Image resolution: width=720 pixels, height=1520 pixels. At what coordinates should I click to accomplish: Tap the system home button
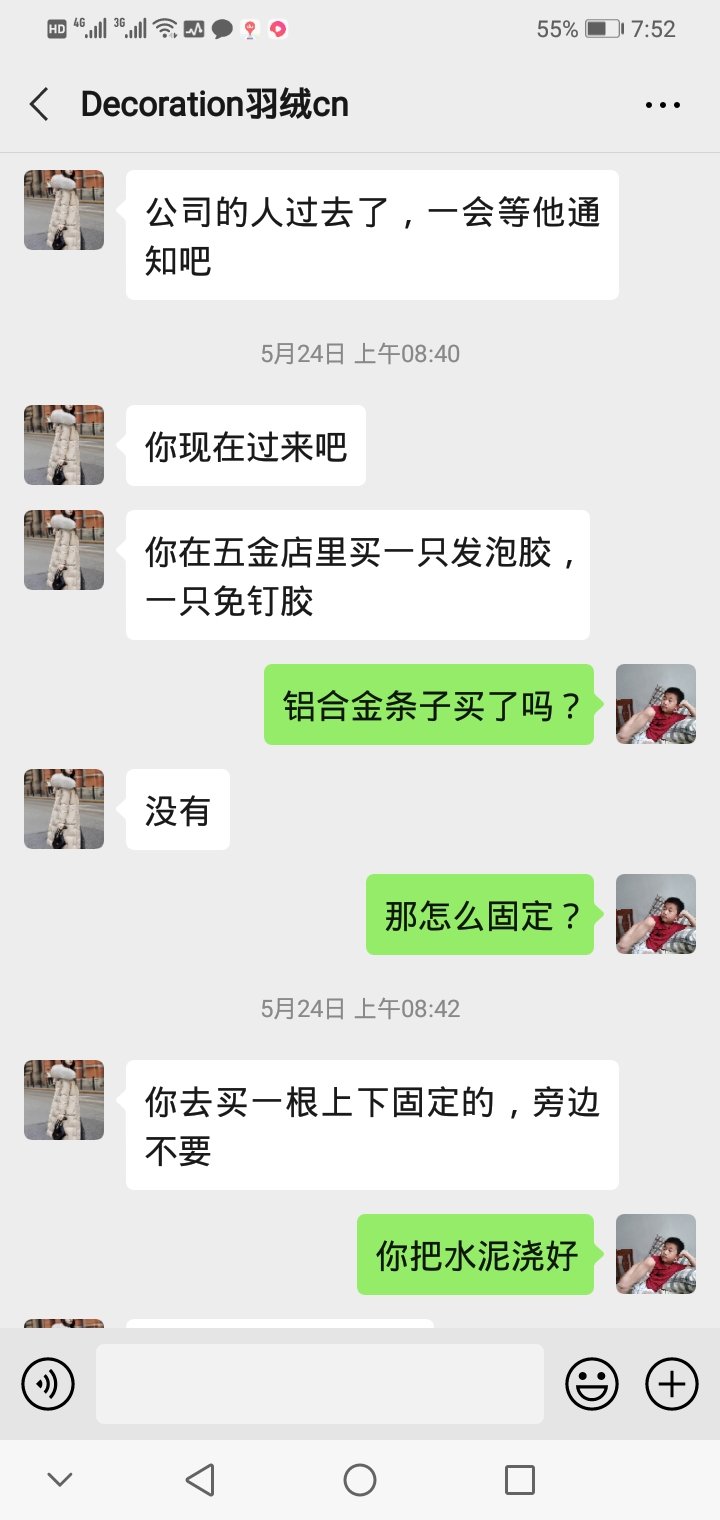[360, 1480]
